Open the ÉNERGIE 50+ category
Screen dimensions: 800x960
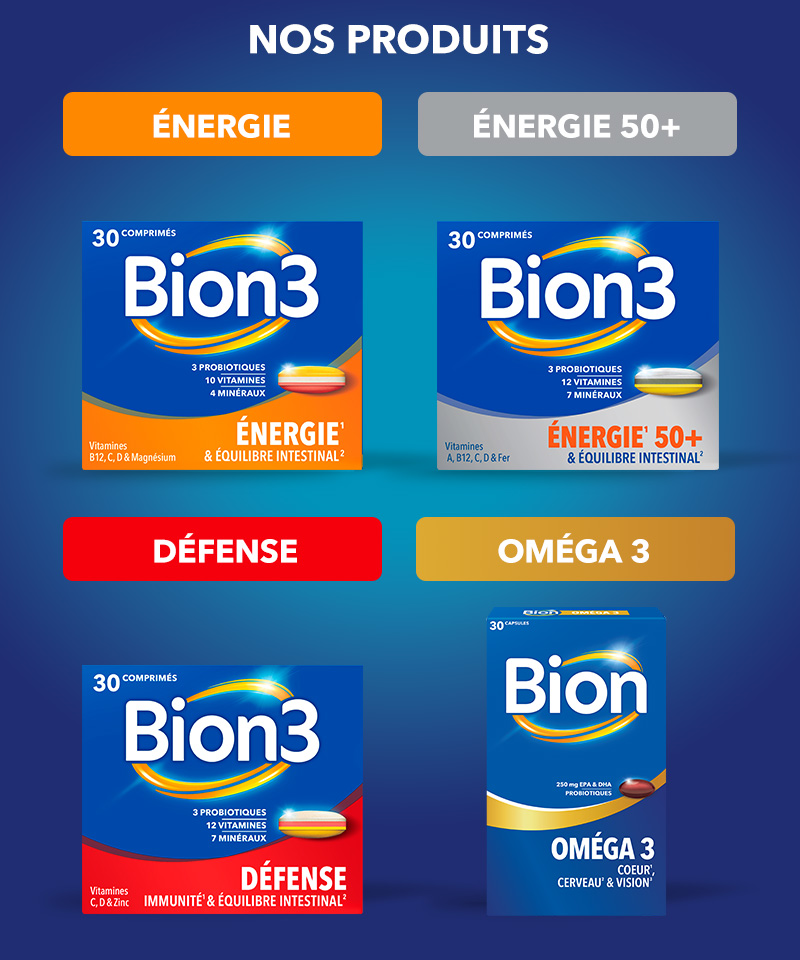point(577,123)
